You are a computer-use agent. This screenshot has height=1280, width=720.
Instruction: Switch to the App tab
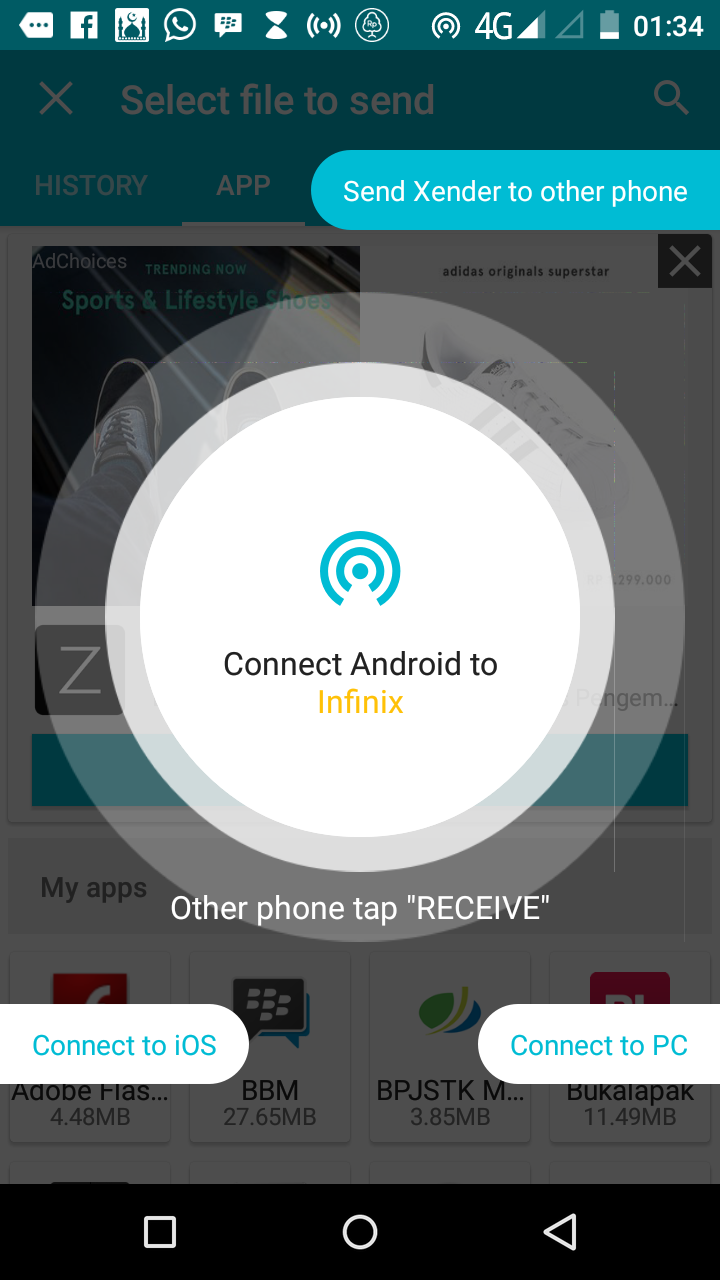pos(243,186)
